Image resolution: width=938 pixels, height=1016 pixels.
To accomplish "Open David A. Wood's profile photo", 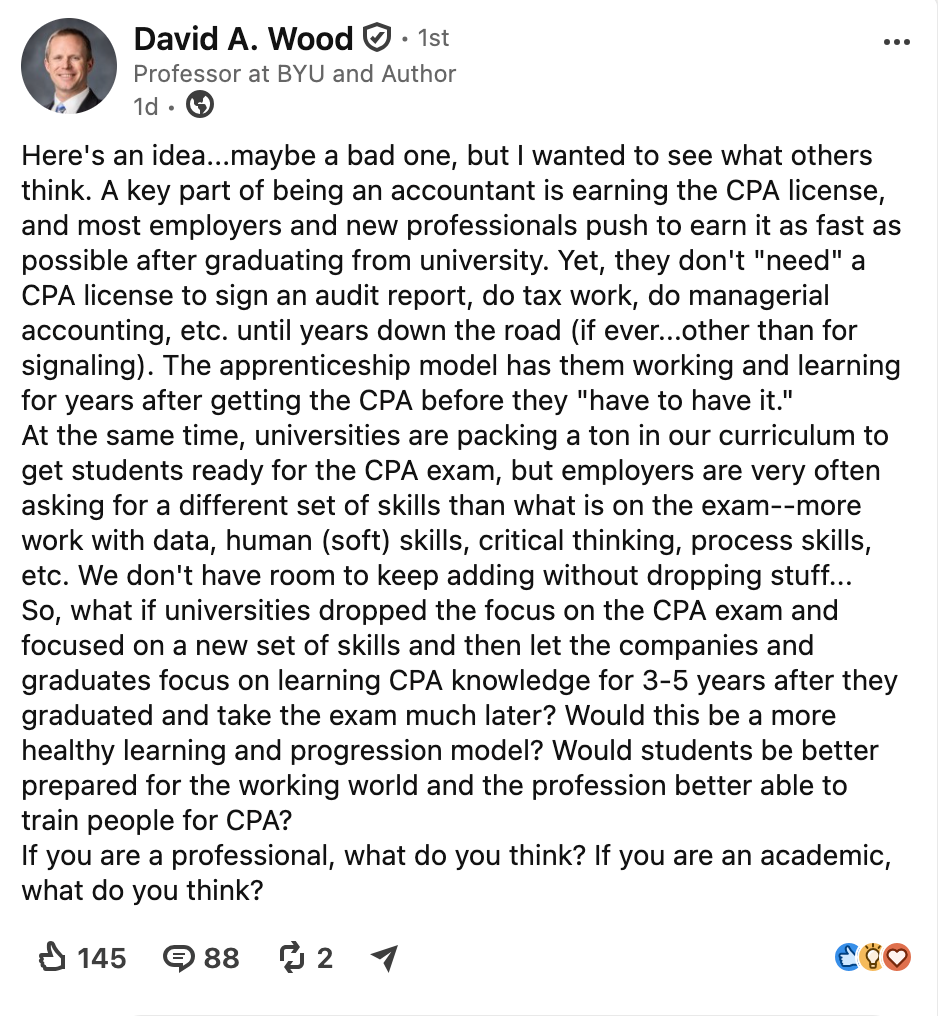I will coord(69,66).
